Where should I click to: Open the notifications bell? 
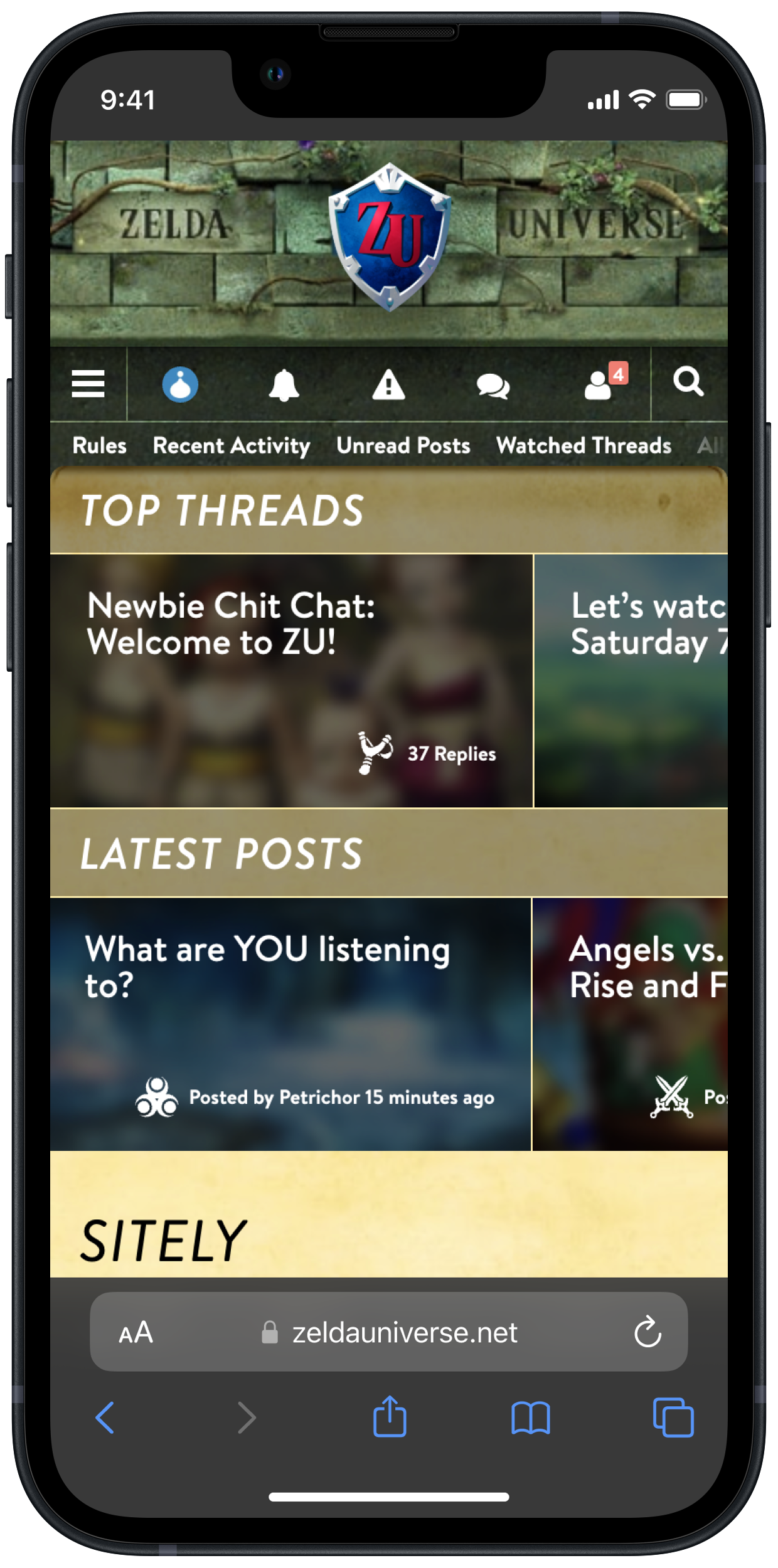284,384
